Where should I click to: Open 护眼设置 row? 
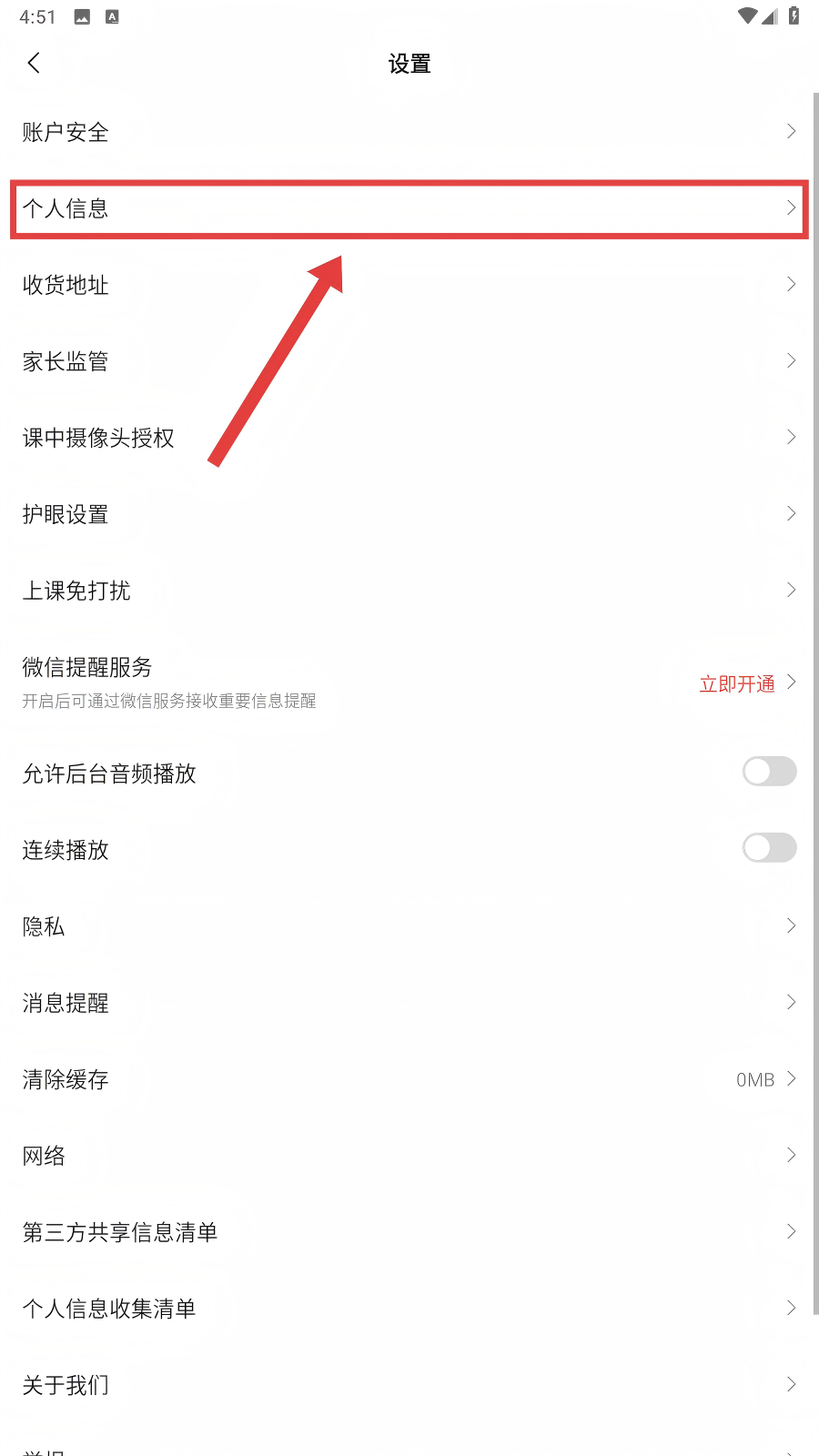(x=409, y=514)
